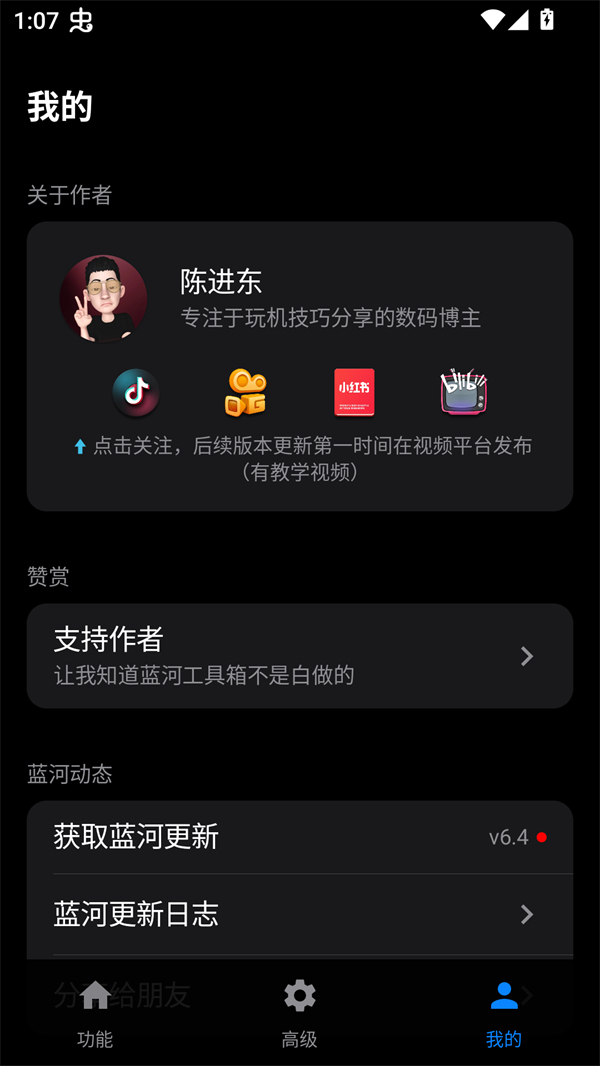Switch to the 功能 tab
This screenshot has width=600, height=1066.
(95, 1013)
